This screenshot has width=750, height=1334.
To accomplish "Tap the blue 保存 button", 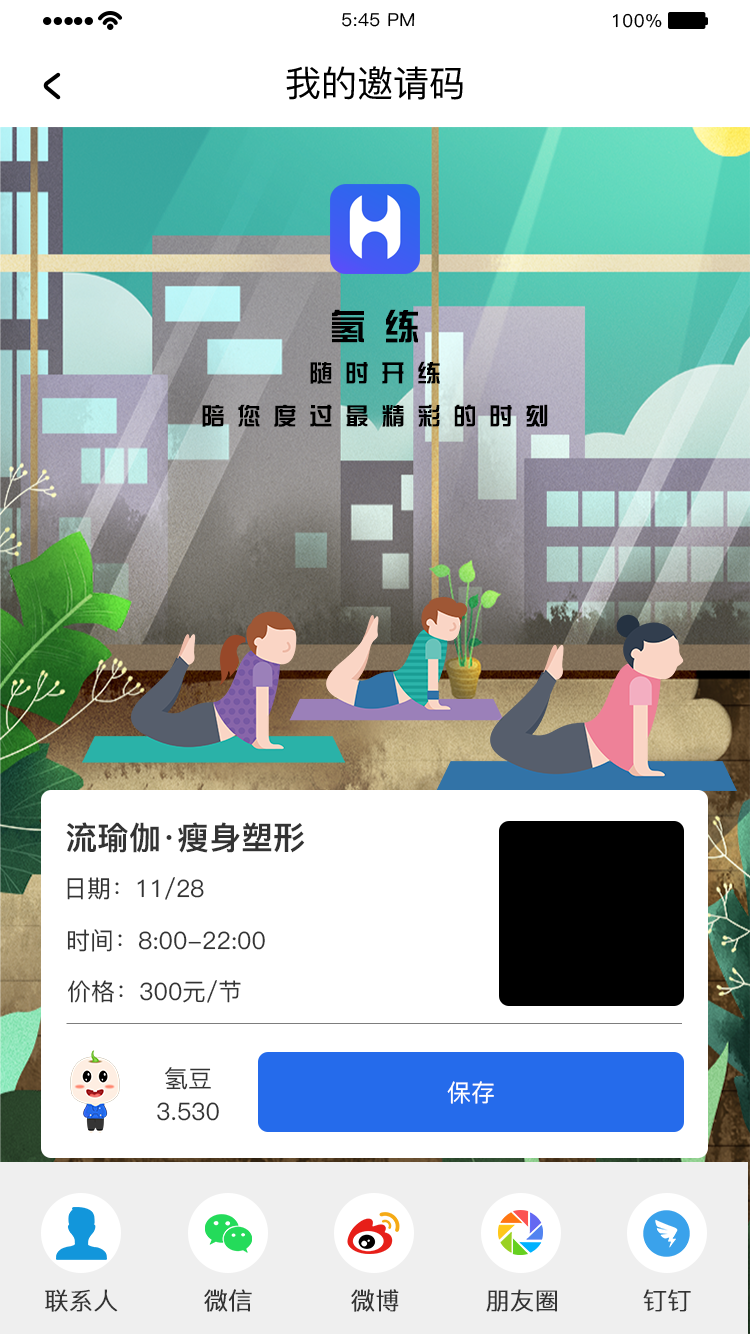I will point(470,1092).
